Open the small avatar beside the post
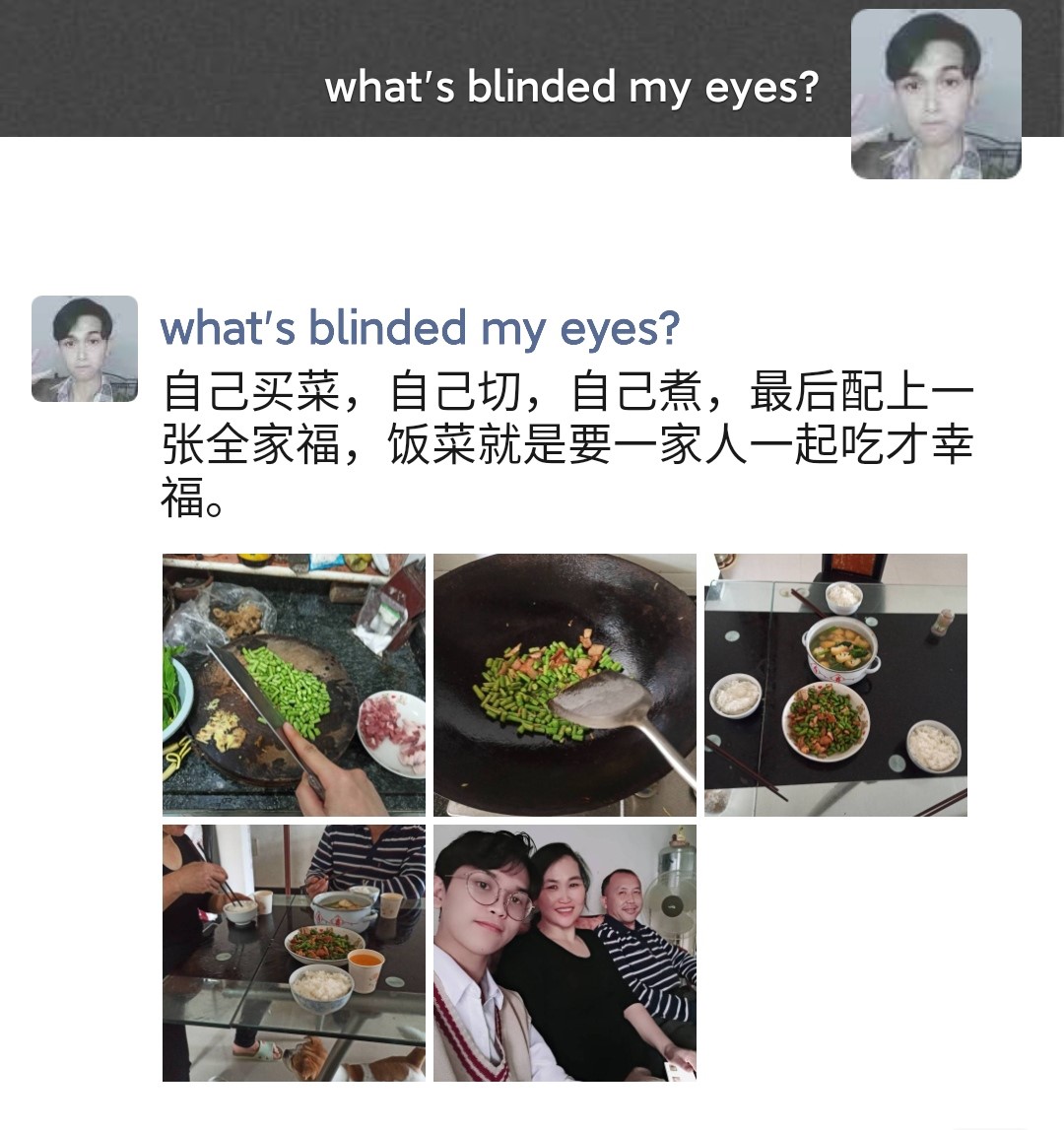Screen dimensions: 1064x1130 (85, 349)
